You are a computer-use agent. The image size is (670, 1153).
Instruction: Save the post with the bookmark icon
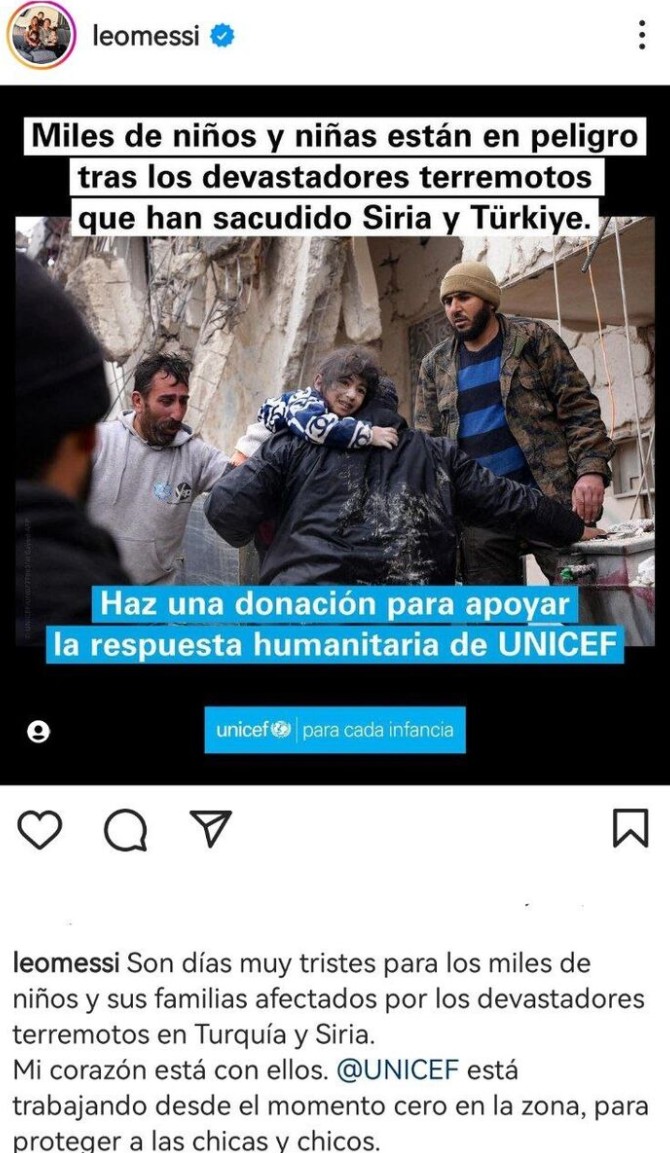630,828
